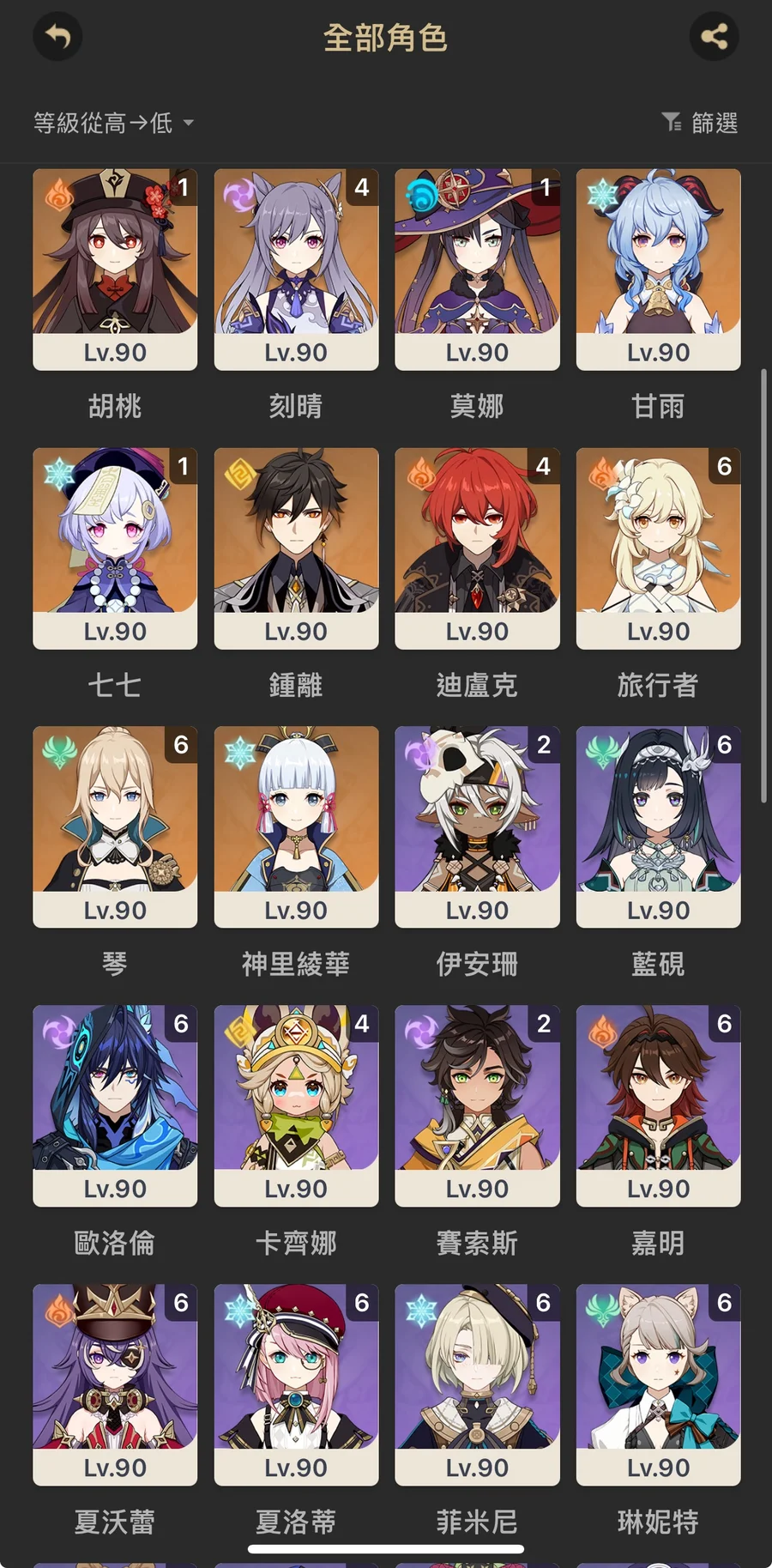Open the 篩選 filter options
This screenshot has width=772, height=1568.
coord(700,123)
